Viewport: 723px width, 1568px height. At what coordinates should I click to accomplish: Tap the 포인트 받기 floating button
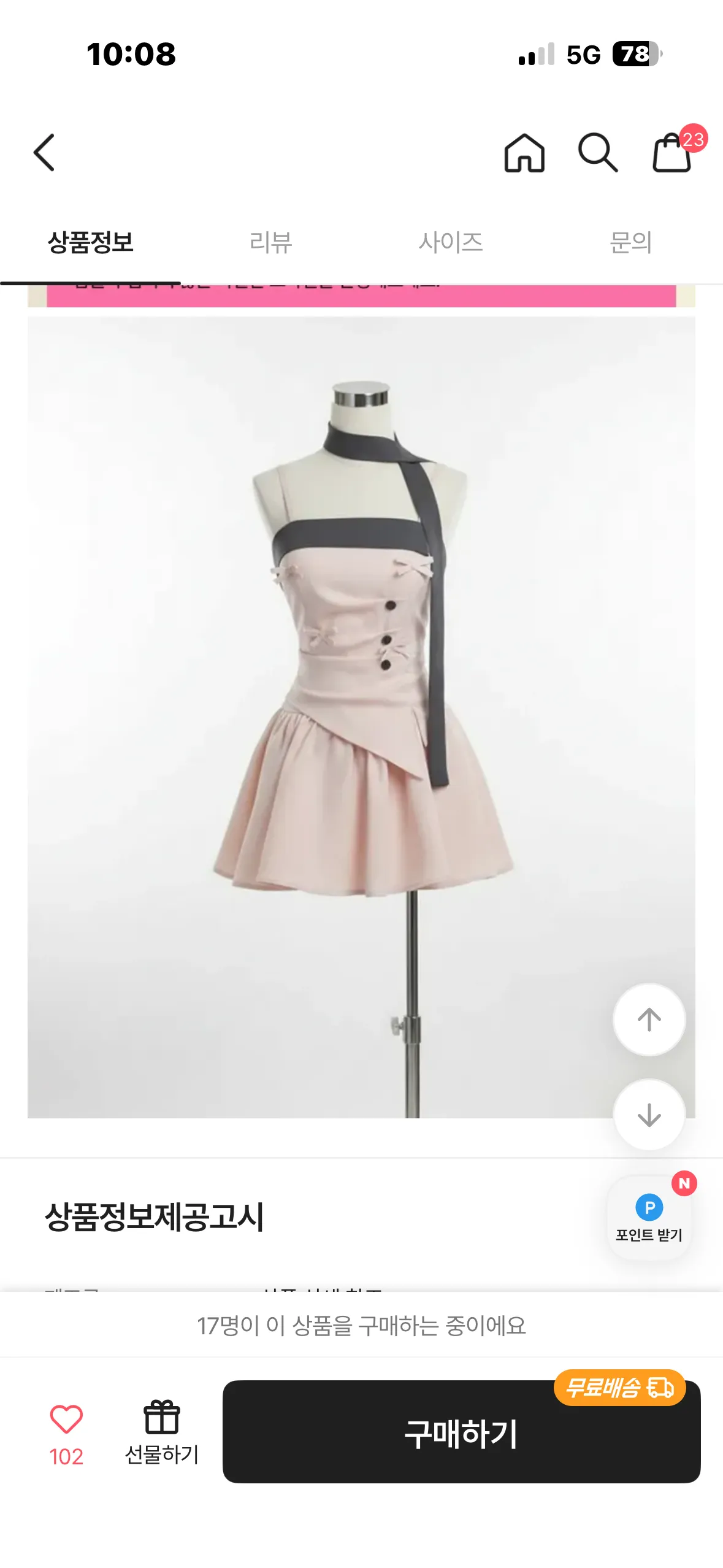[x=649, y=1217]
